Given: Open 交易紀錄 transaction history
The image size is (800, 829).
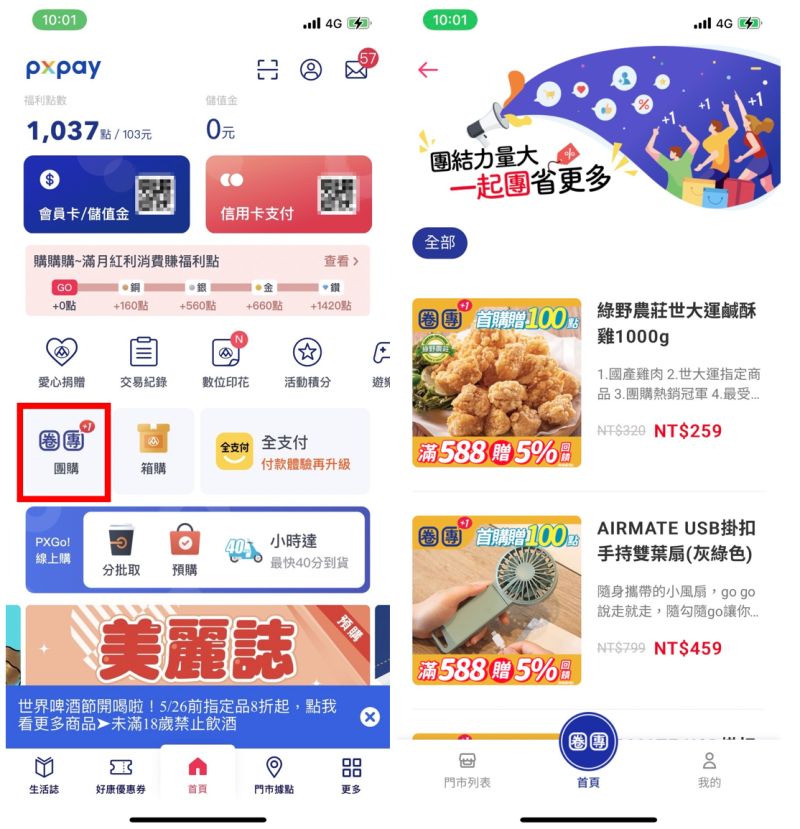Looking at the screenshot, I should [143, 362].
